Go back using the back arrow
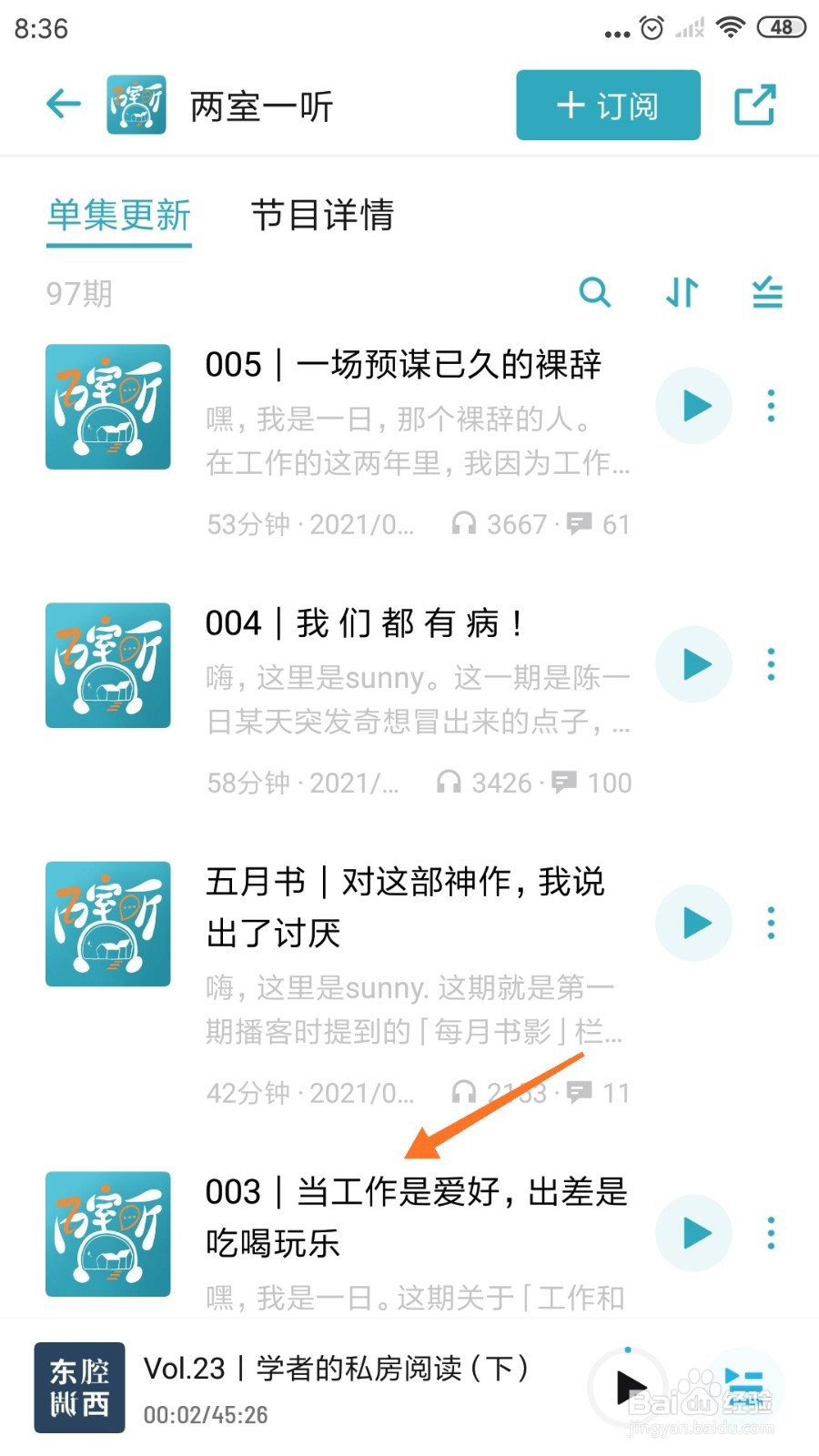819x1456 pixels. tap(62, 104)
